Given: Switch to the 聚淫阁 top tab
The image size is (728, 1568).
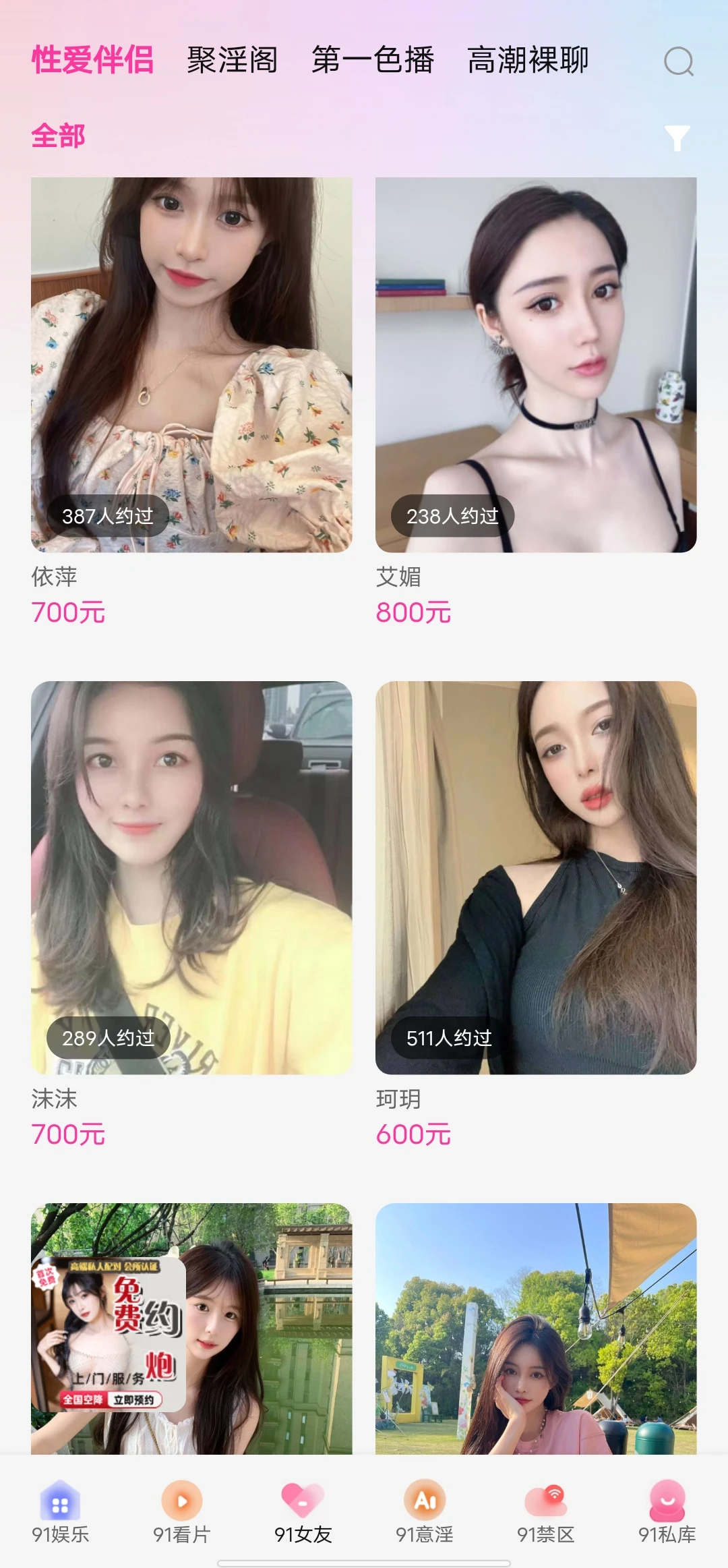Looking at the screenshot, I should click(233, 60).
